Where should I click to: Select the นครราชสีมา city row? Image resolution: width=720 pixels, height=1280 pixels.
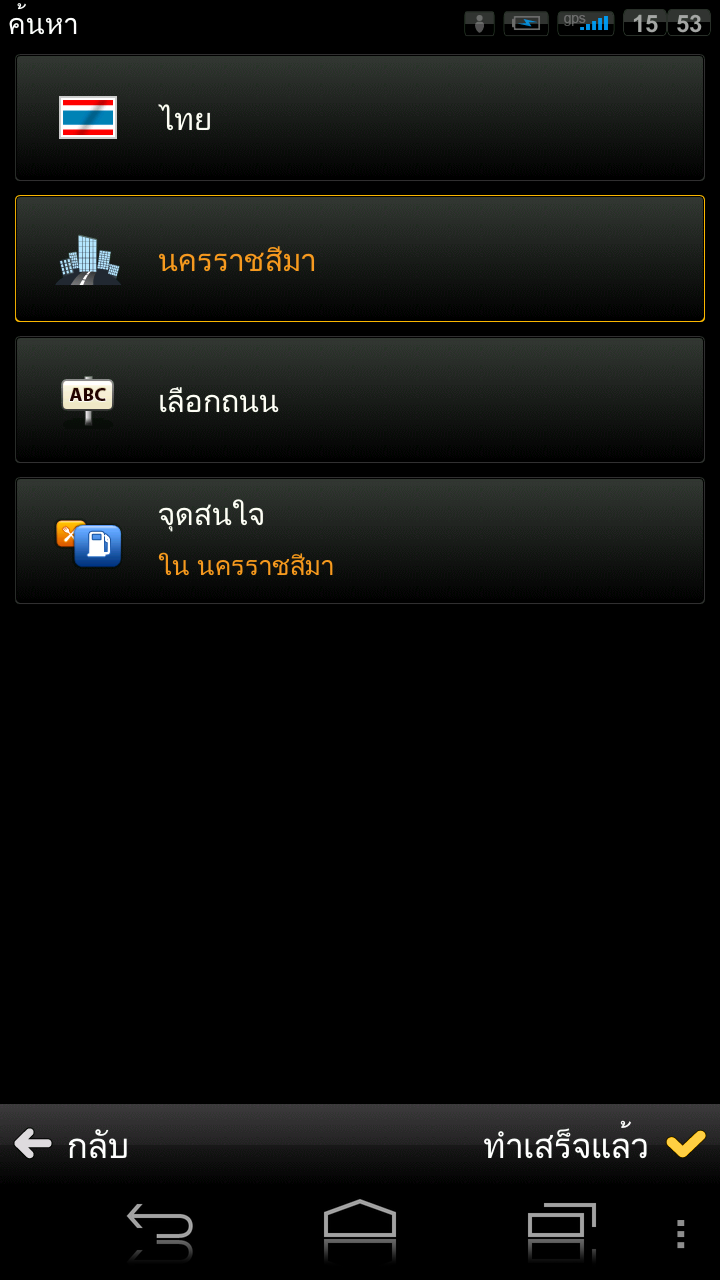coord(360,259)
